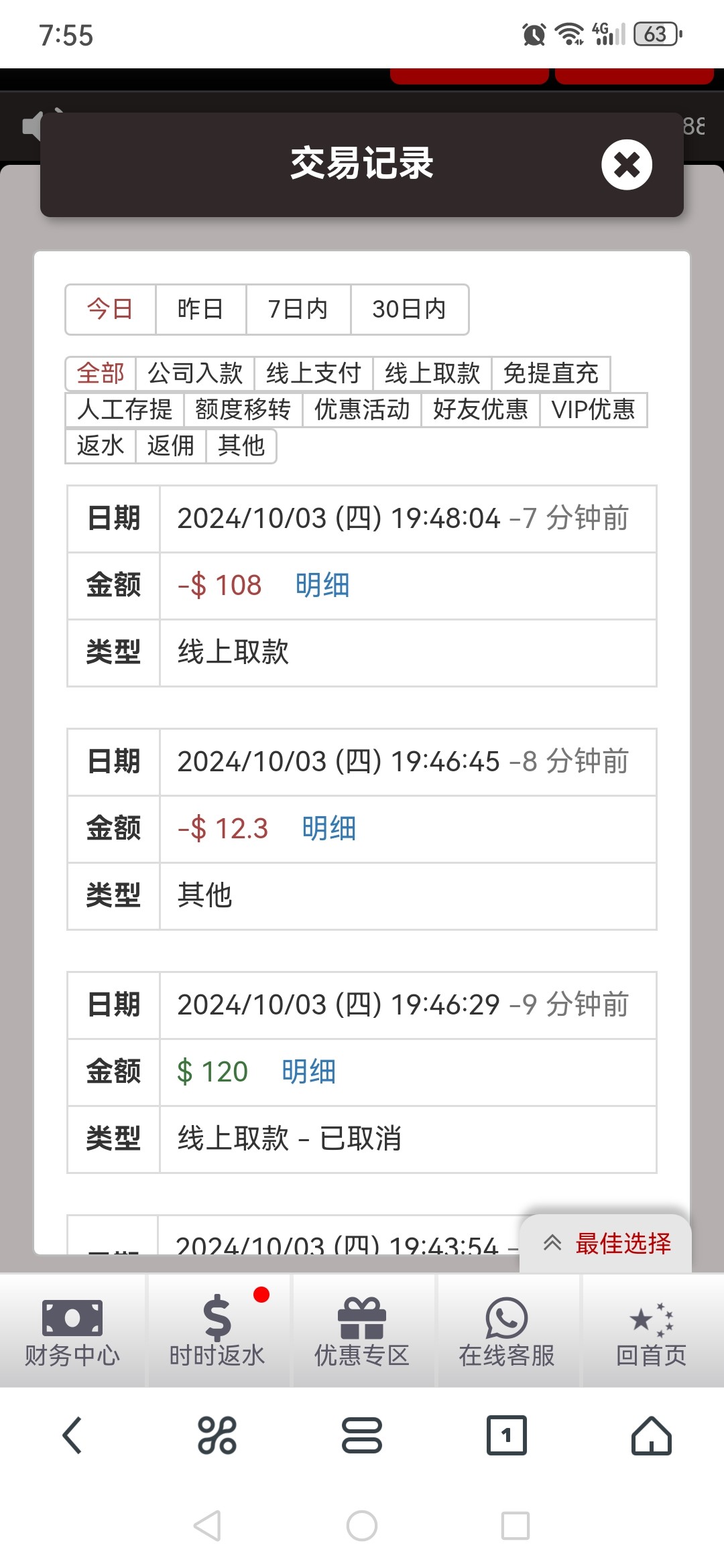Viewport: 724px width, 1568px height.
Task: Tap the browser back arrow icon
Action: click(x=72, y=1434)
